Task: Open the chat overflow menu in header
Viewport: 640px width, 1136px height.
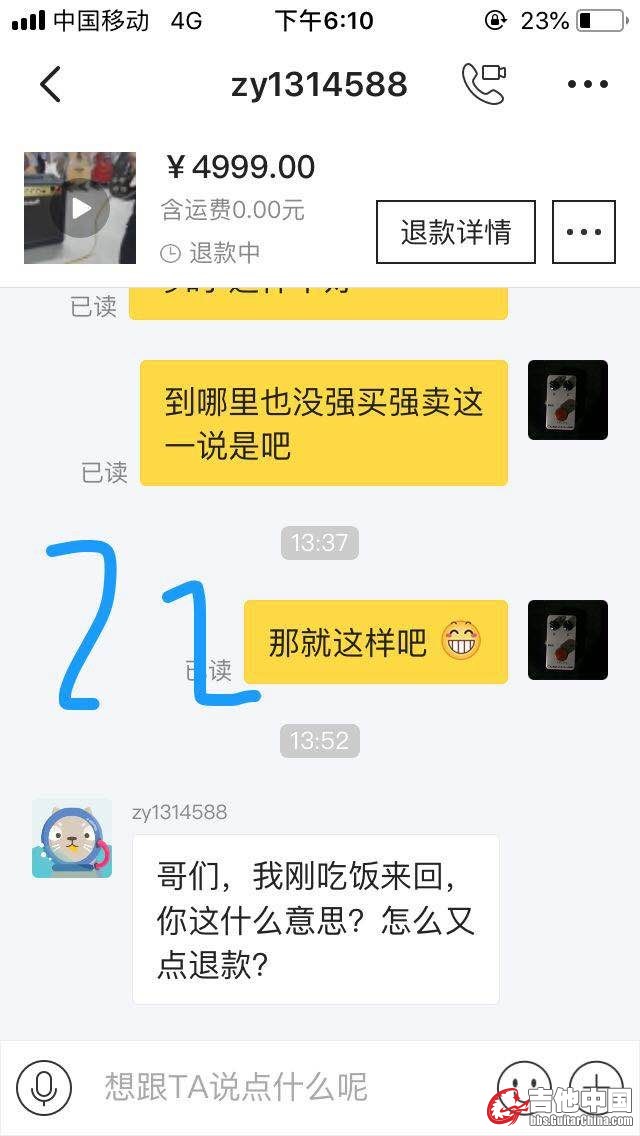Action: tap(588, 85)
